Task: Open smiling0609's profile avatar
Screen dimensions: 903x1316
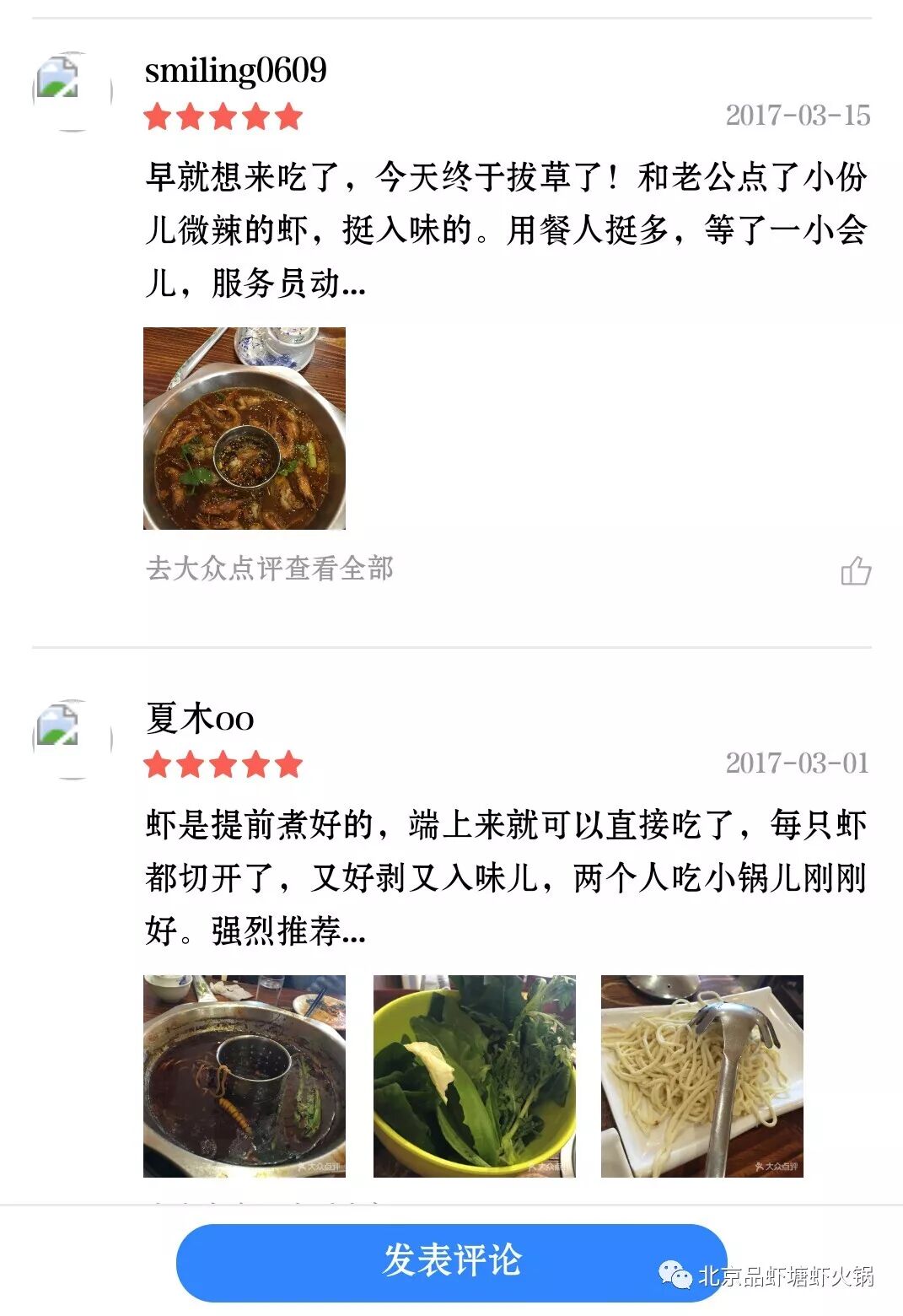Action: tap(73, 91)
